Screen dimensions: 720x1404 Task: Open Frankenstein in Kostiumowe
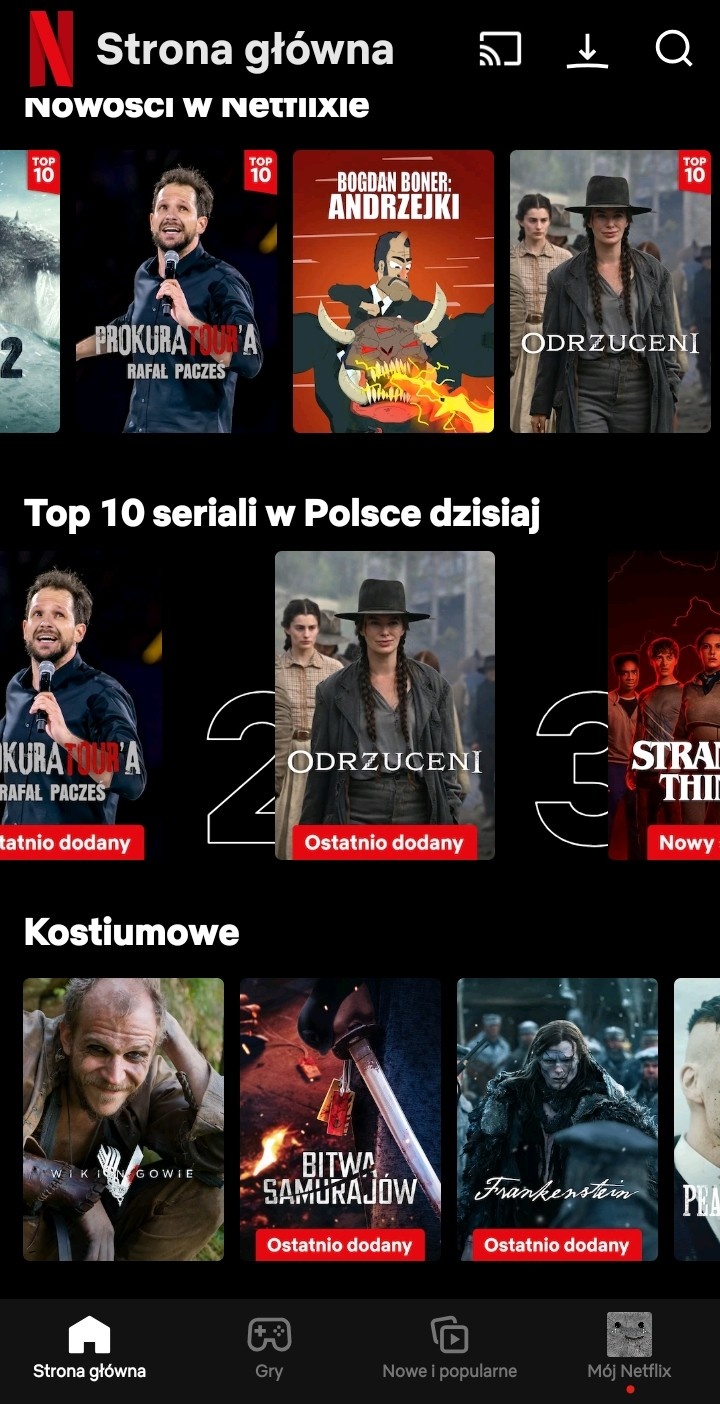(x=557, y=1118)
